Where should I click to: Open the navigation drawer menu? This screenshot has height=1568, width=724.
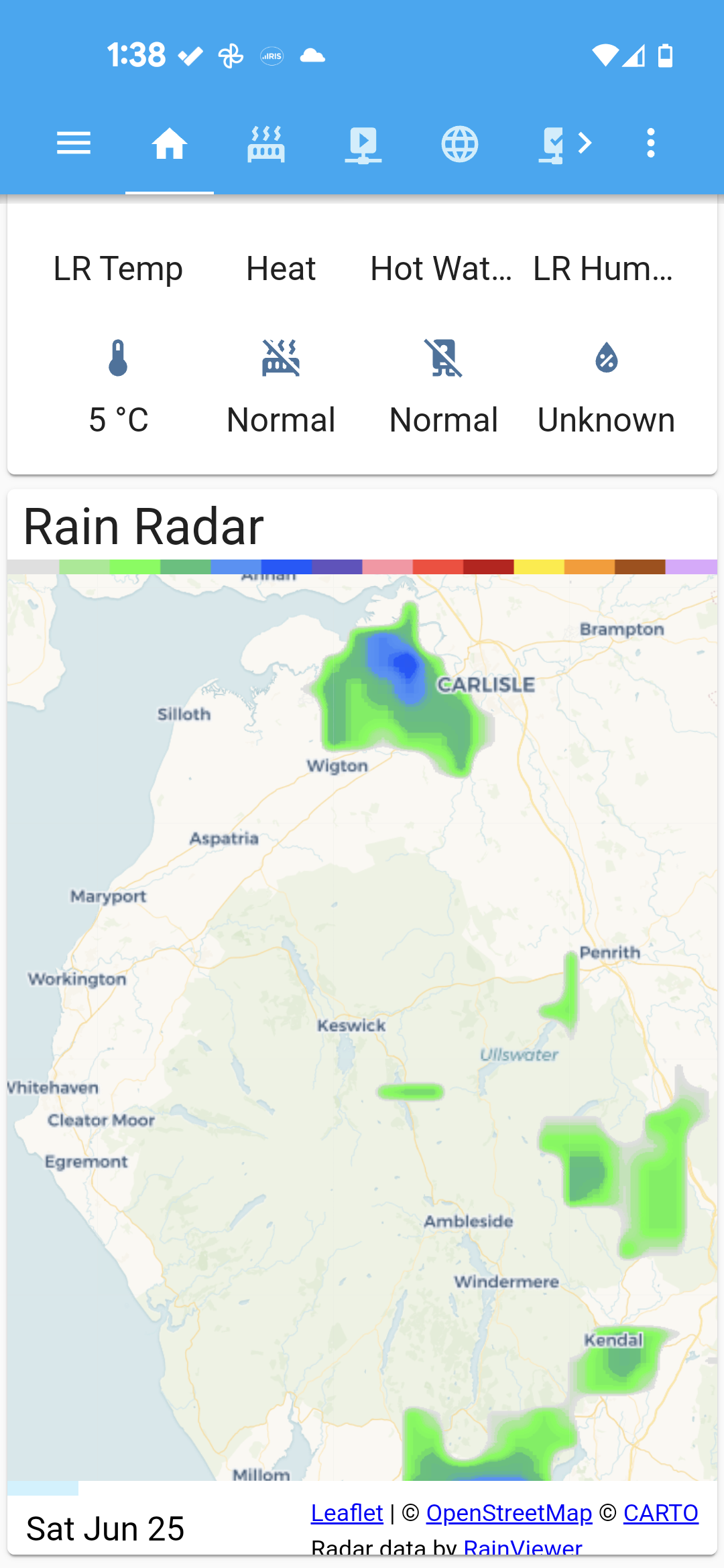(x=74, y=143)
